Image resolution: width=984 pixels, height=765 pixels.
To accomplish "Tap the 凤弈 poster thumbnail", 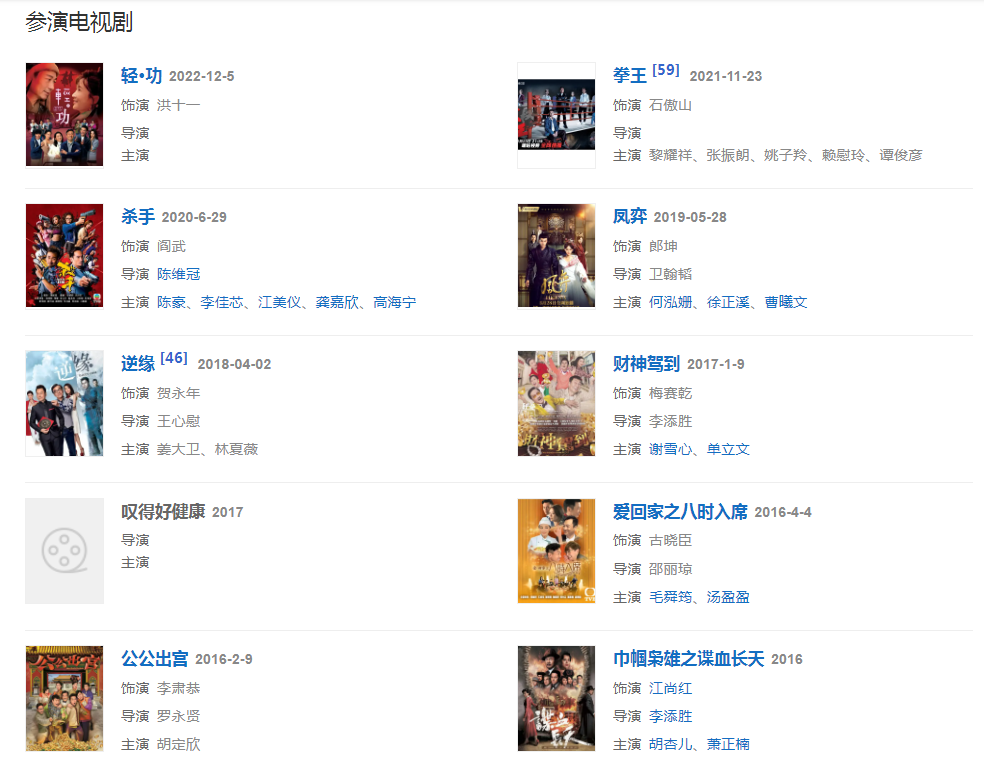I will pyautogui.click(x=556, y=256).
